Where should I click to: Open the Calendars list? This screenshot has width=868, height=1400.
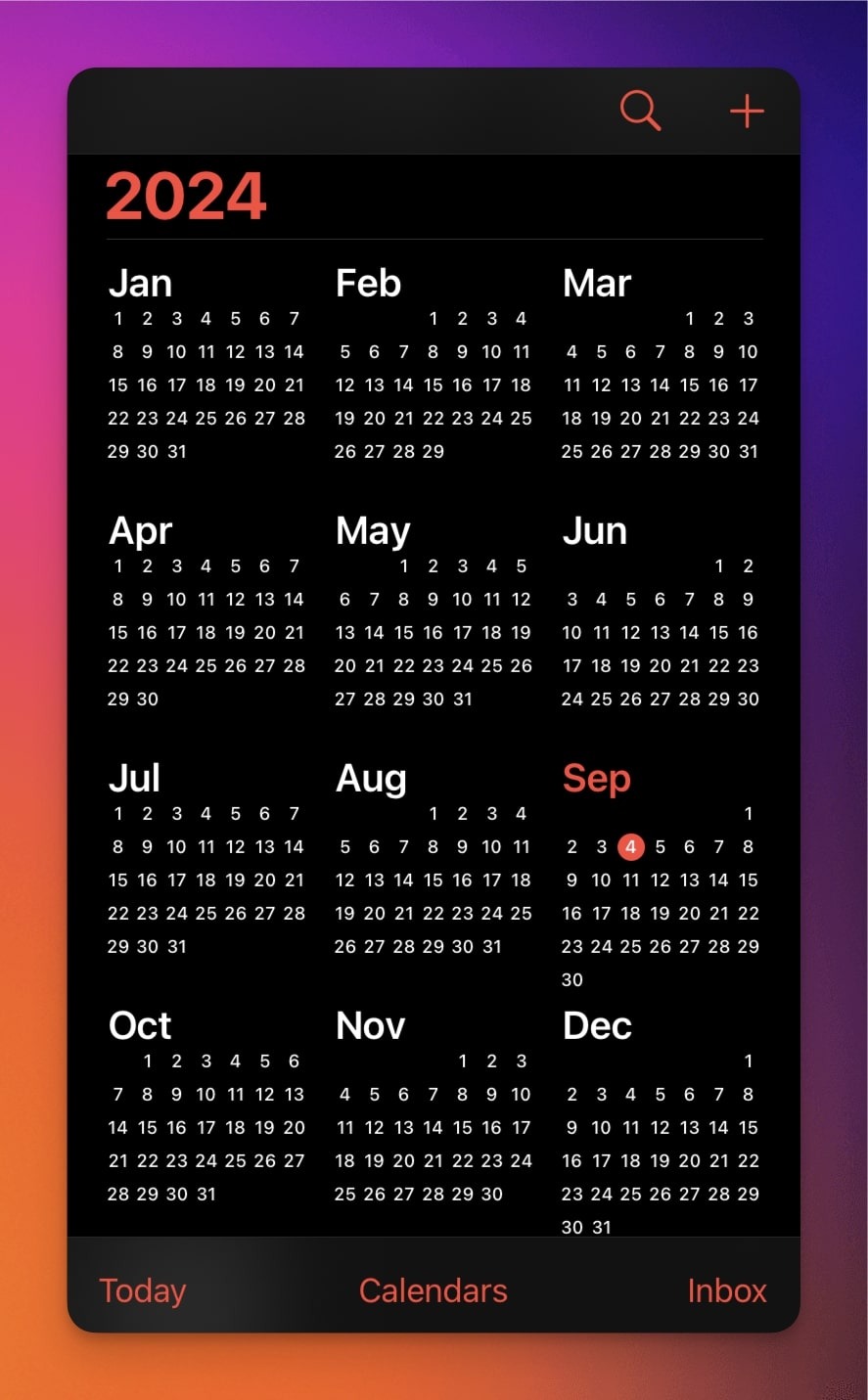coord(434,1290)
